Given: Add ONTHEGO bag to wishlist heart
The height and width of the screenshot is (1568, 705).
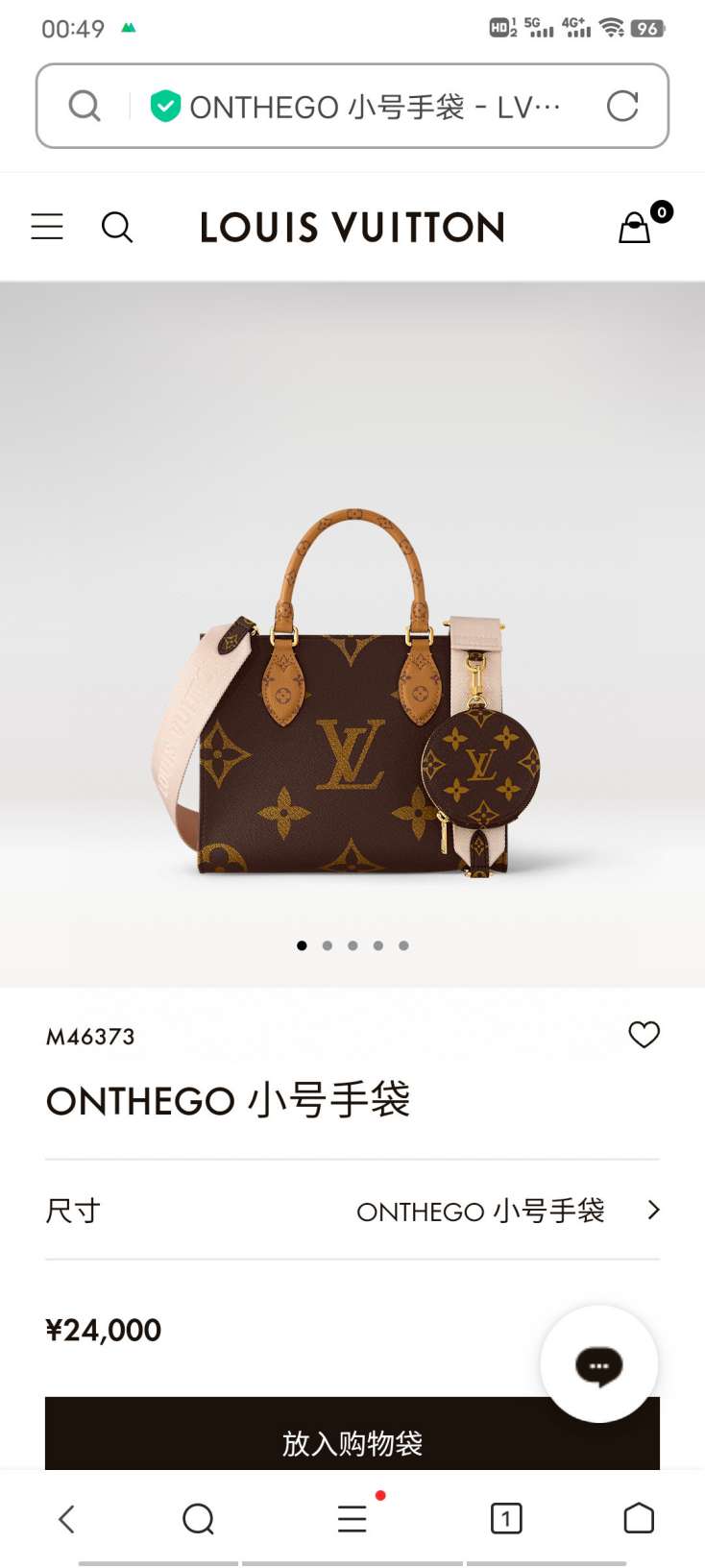Looking at the screenshot, I should [644, 1035].
